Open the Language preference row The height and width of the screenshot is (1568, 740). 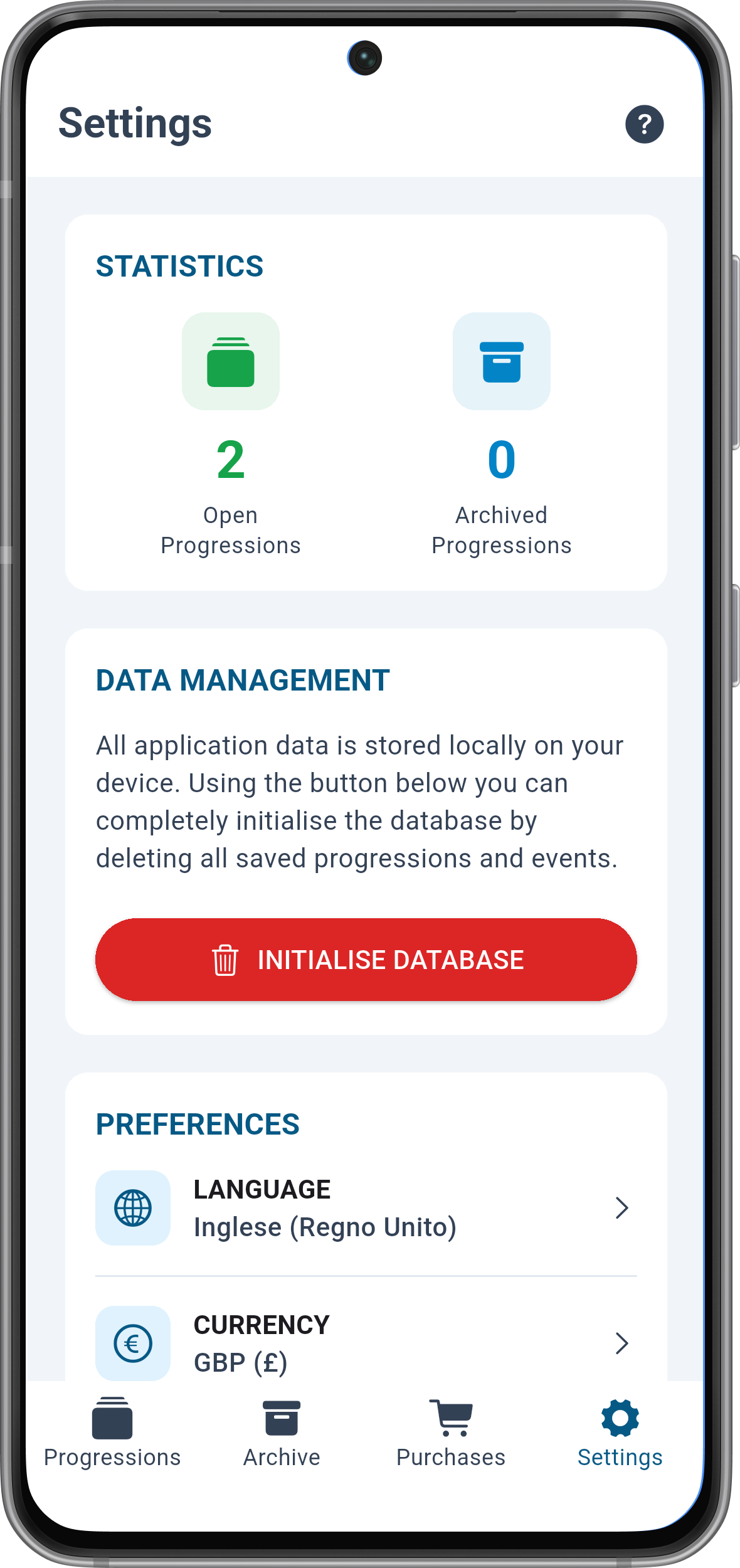coord(366,1208)
